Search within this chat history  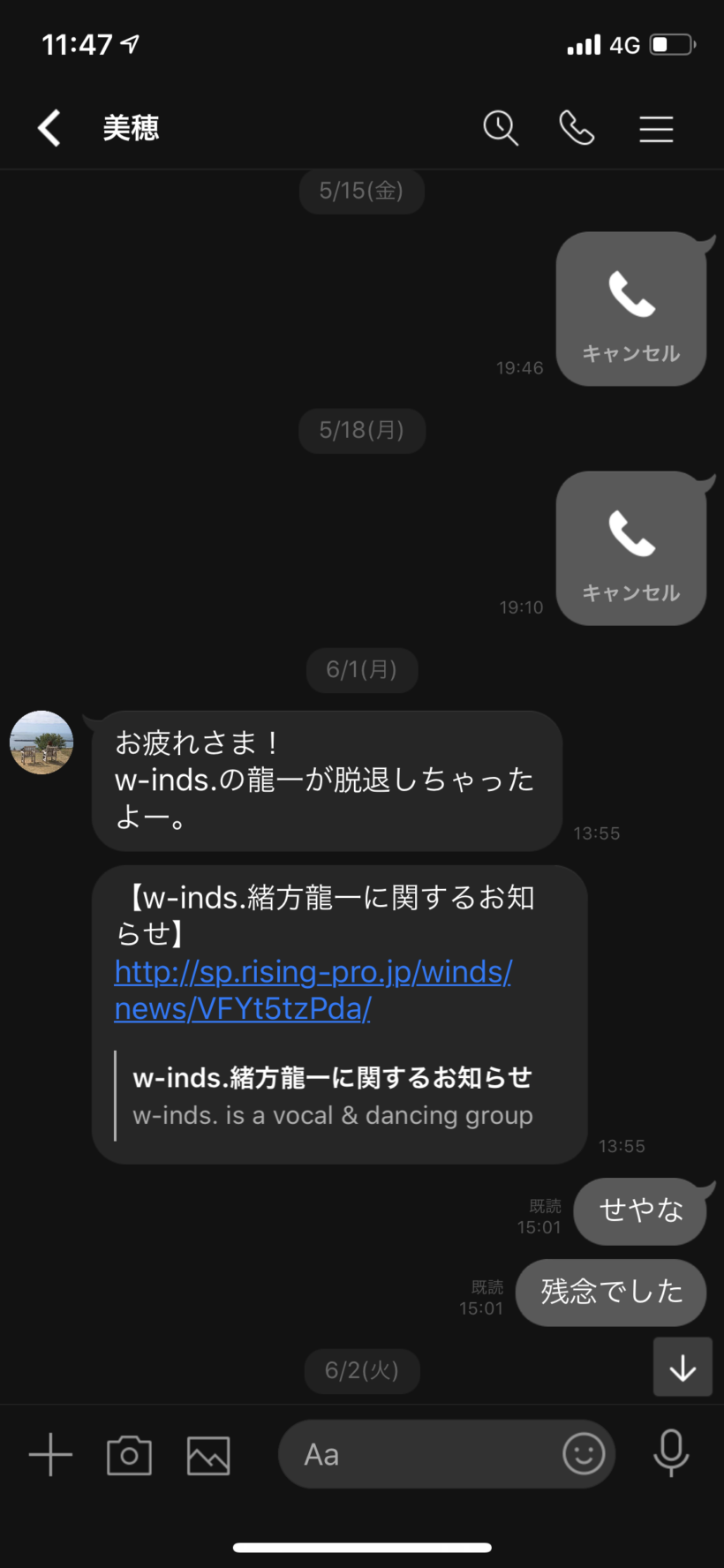(x=500, y=128)
